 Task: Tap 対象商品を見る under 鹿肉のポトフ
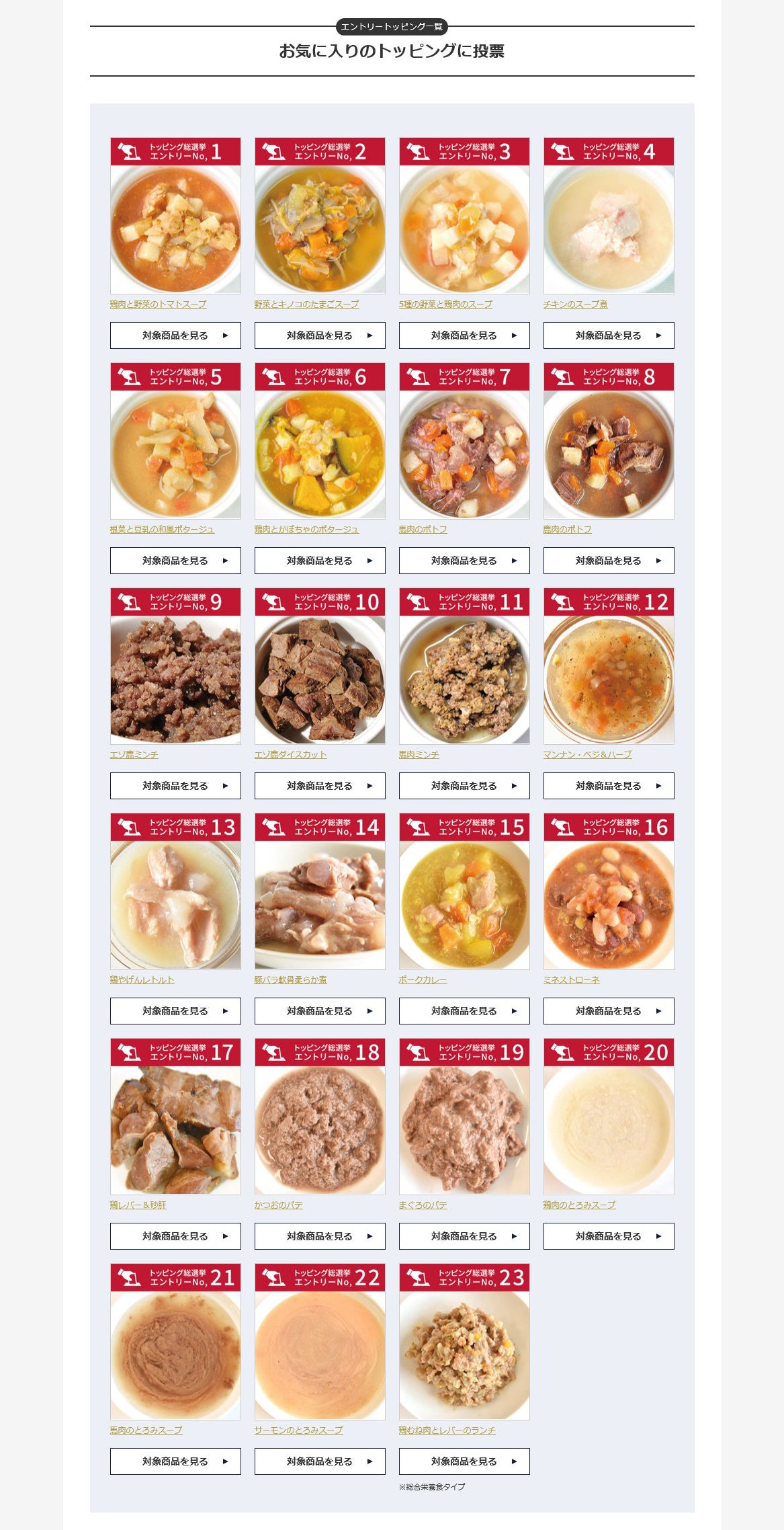[x=609, y=561]
